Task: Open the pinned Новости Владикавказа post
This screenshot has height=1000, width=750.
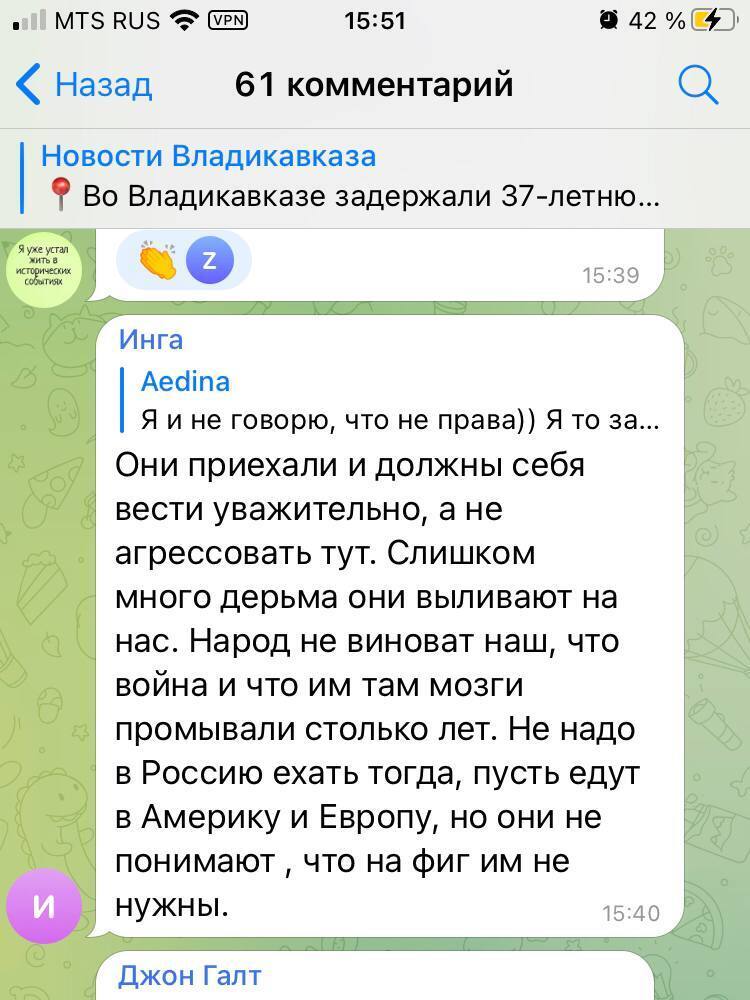Action: click(350, 177)
